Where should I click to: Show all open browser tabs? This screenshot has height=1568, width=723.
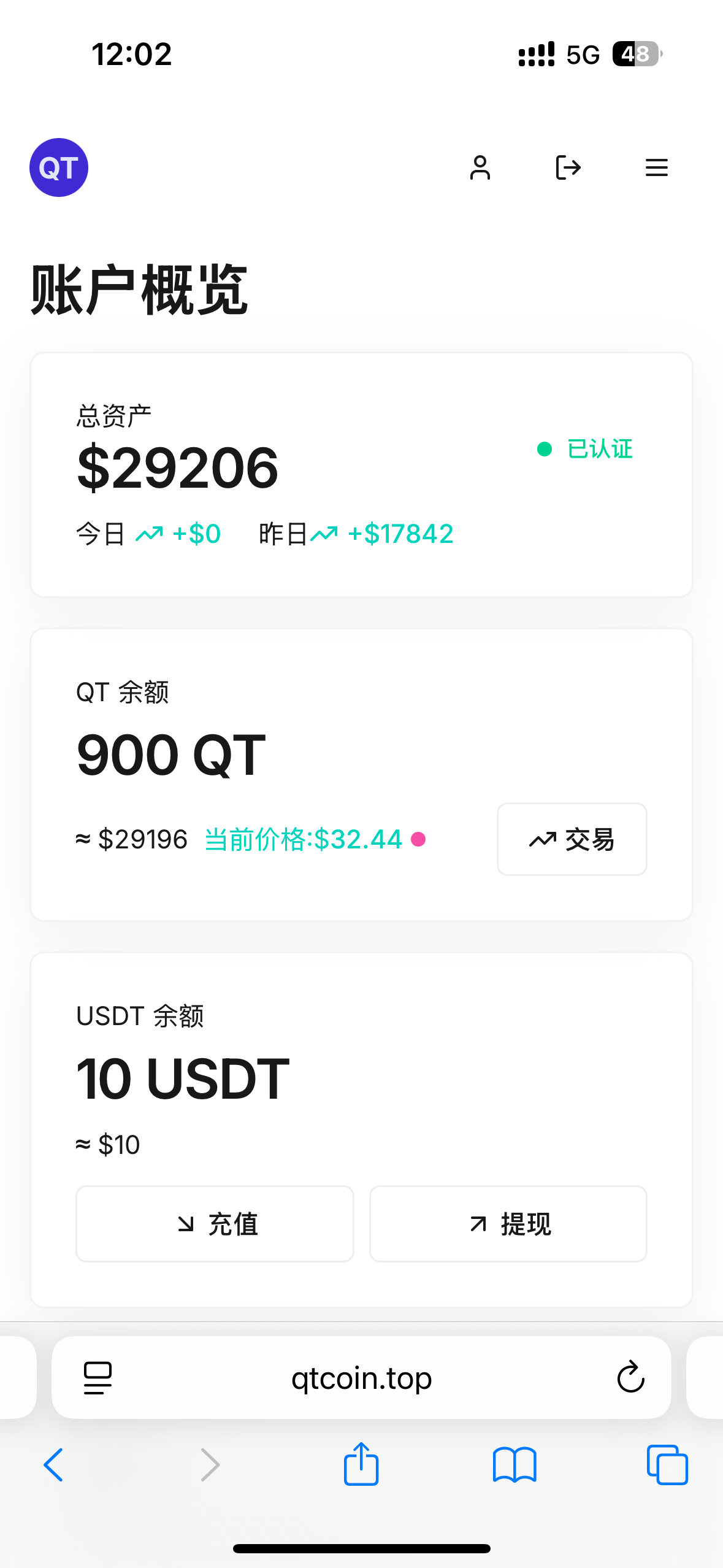[x=667, y=1465]
